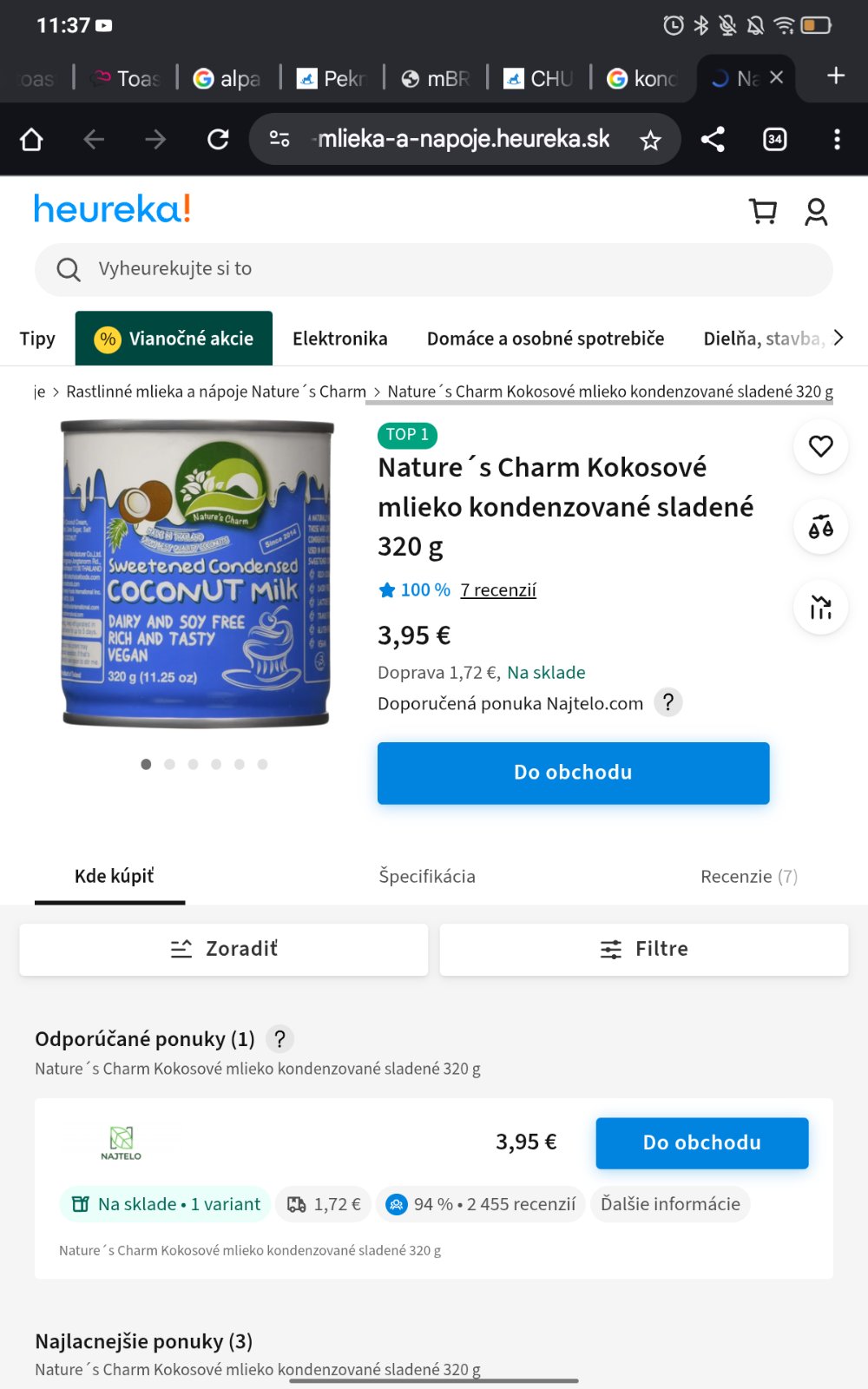The width and height of the screenshot is (868, 1389).
Task: Switch to the Špecifikácia tab
Action: [426, 877]
